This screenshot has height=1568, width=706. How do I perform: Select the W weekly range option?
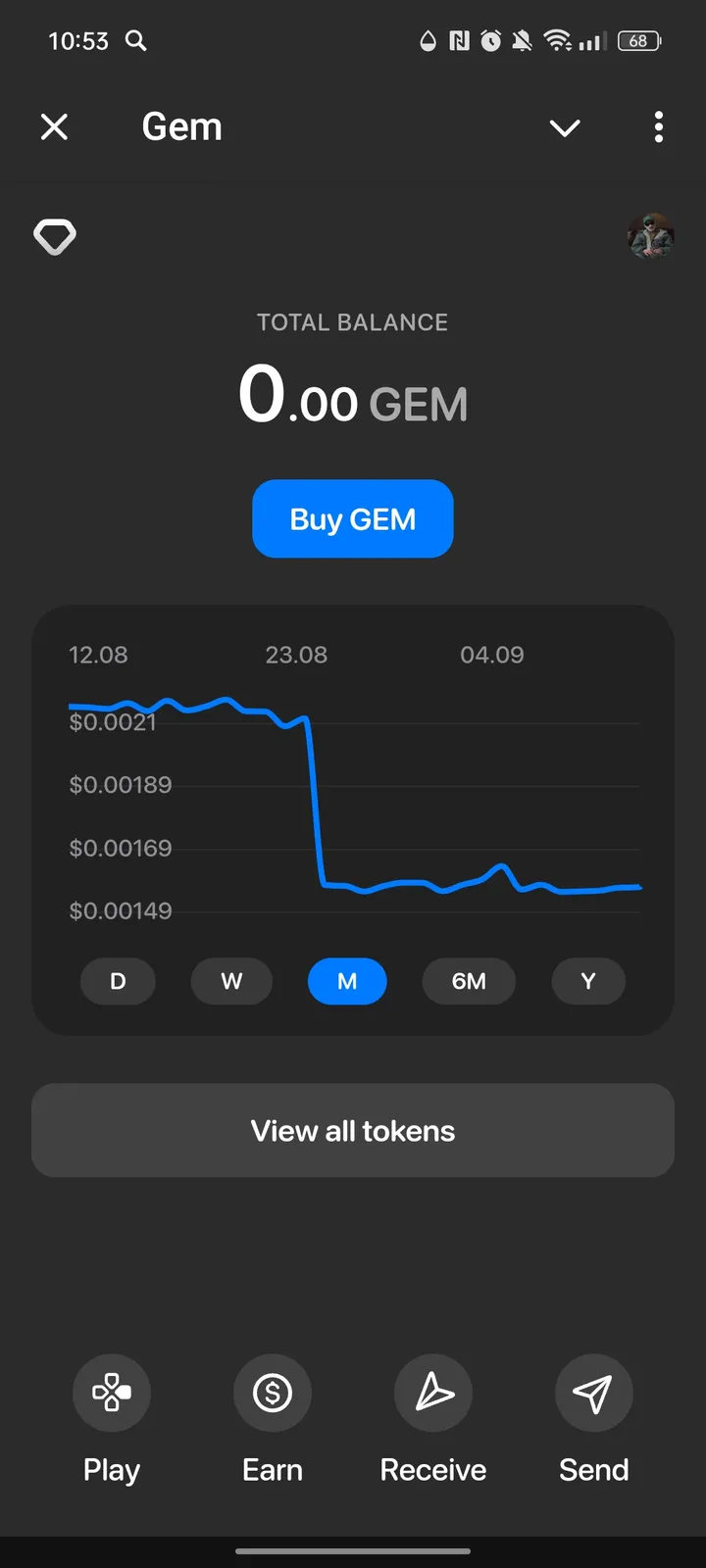pyautogui.click(x=231, y=981)
